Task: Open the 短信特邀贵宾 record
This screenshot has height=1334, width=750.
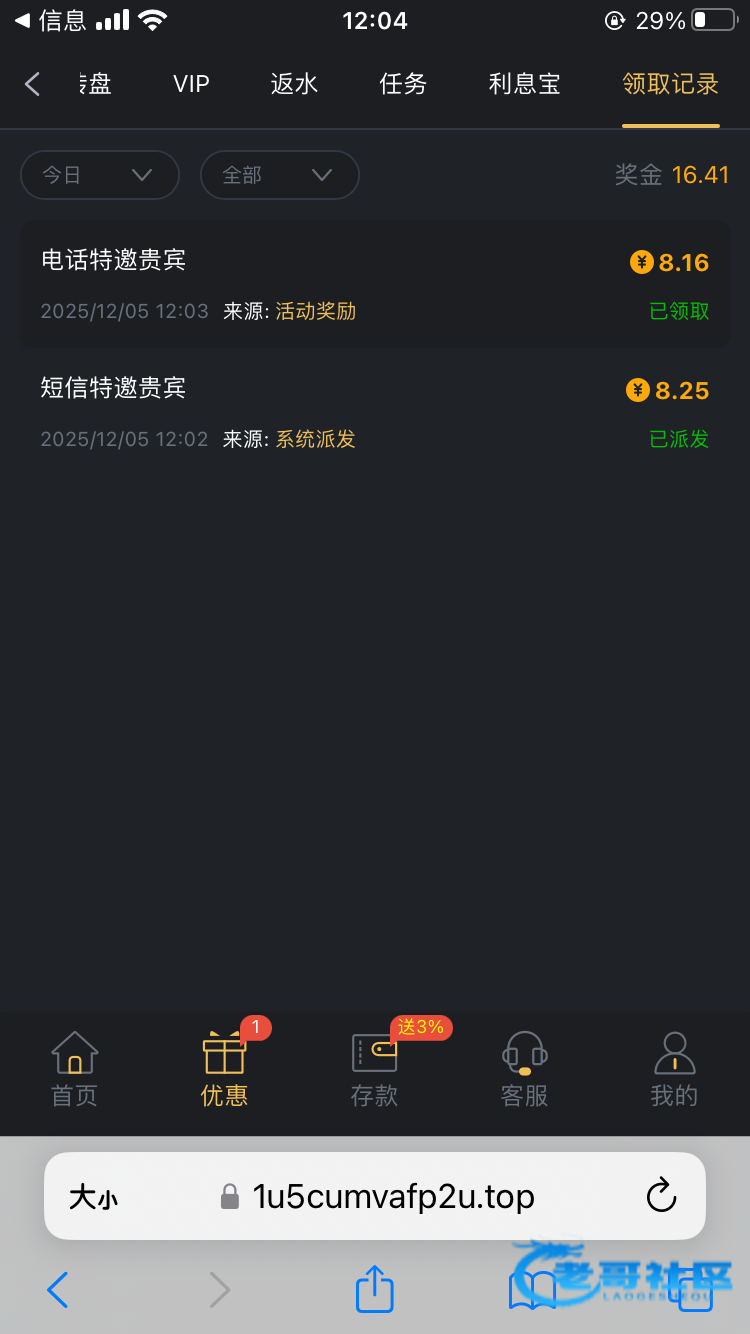Action: (375, 412)
